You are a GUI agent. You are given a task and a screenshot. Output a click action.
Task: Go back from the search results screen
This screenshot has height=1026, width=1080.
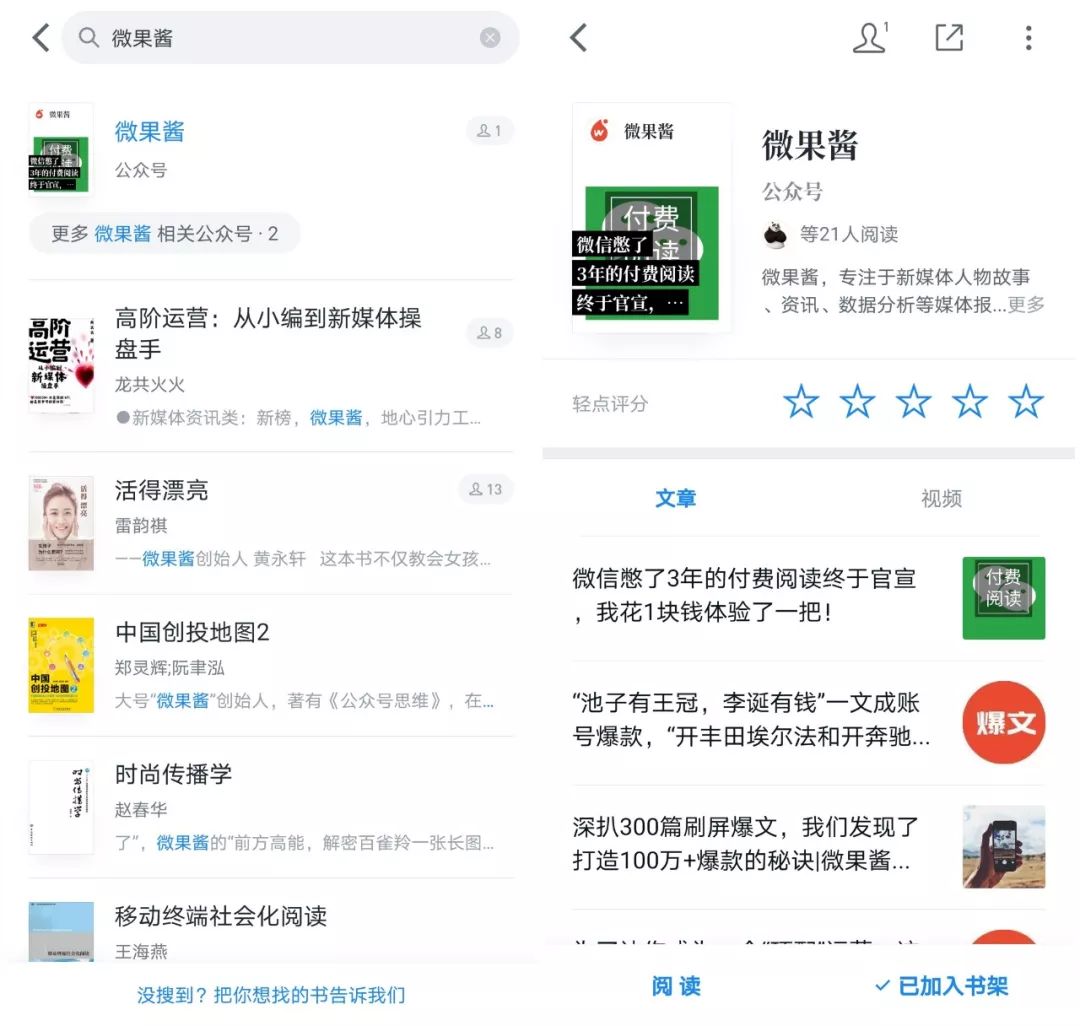click(41, 38)
